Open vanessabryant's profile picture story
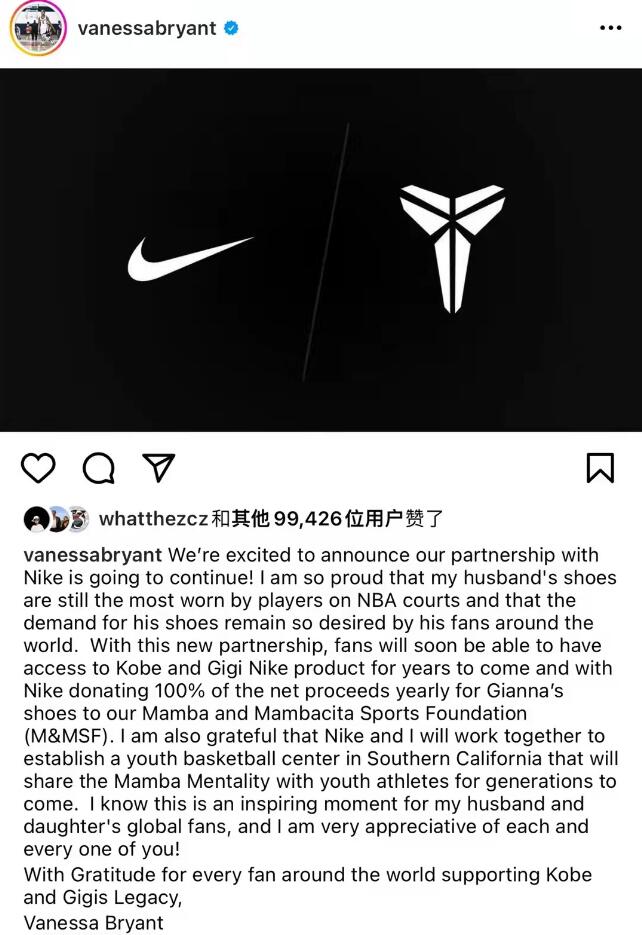The width and height of the screenshot is (642, 935). click(37, 28)
